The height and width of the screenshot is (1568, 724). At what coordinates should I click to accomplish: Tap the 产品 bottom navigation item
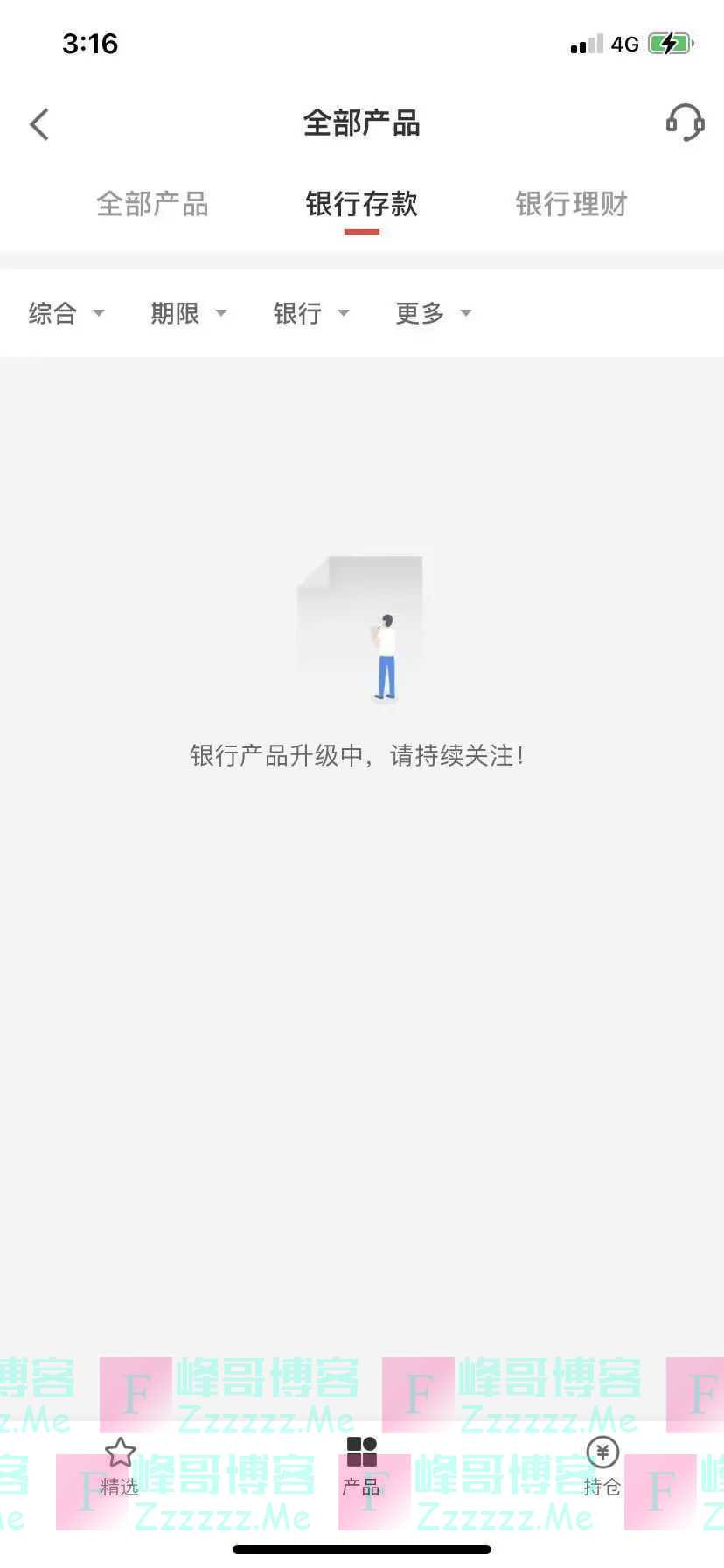361,1466
